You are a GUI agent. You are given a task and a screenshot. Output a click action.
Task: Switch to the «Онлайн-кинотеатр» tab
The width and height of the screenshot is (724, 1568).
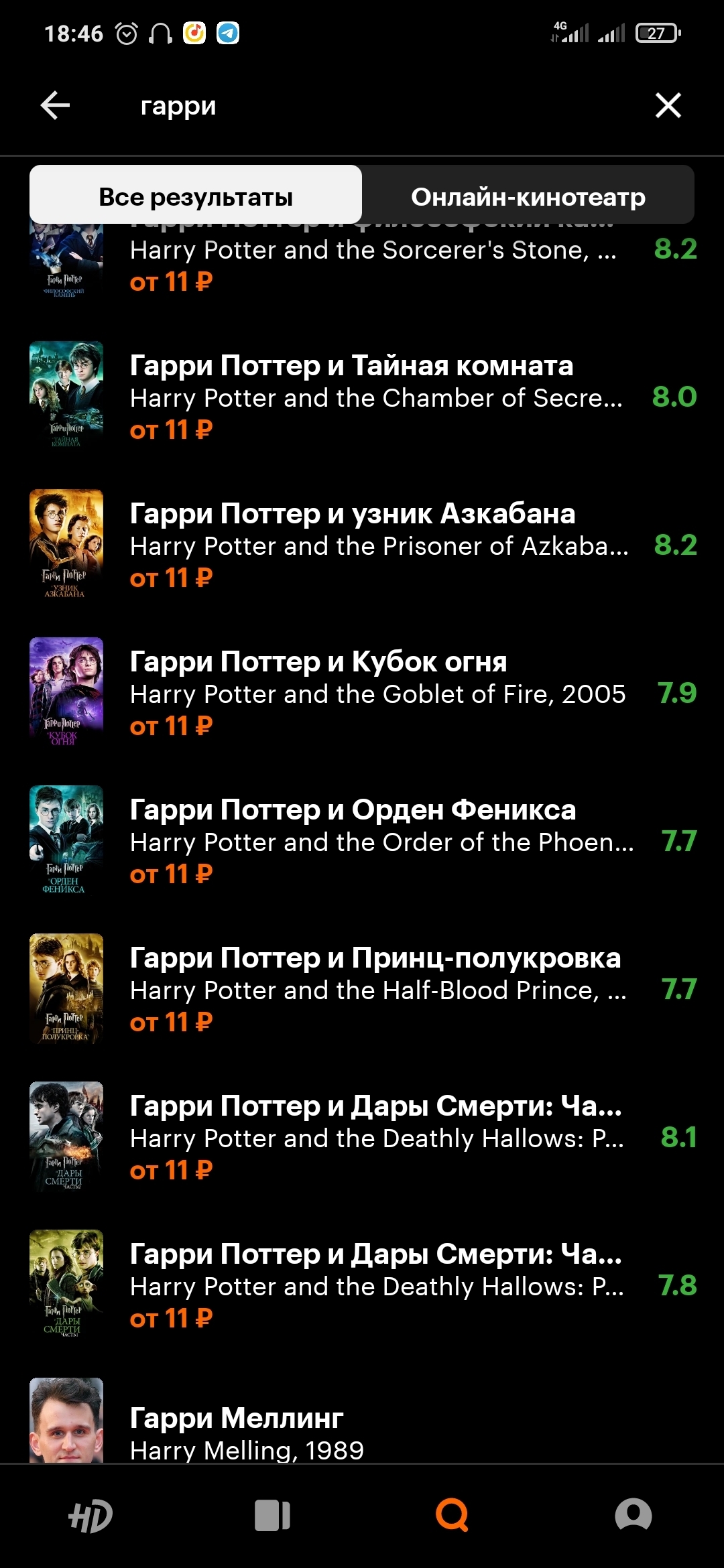[x=528, y=196]
